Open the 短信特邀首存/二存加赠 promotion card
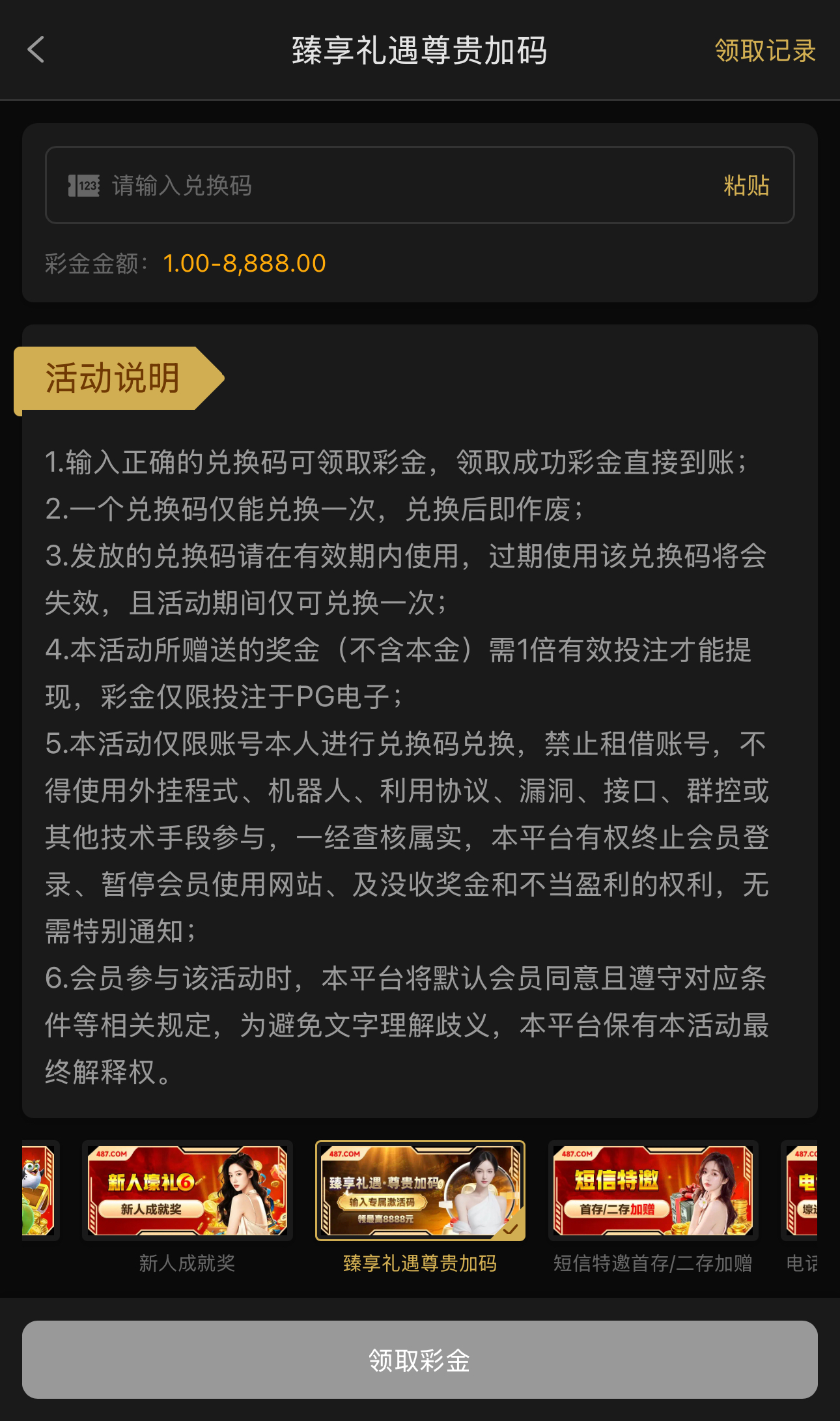Viewport: 840px width, 1421px height. tap(652, 1191)
